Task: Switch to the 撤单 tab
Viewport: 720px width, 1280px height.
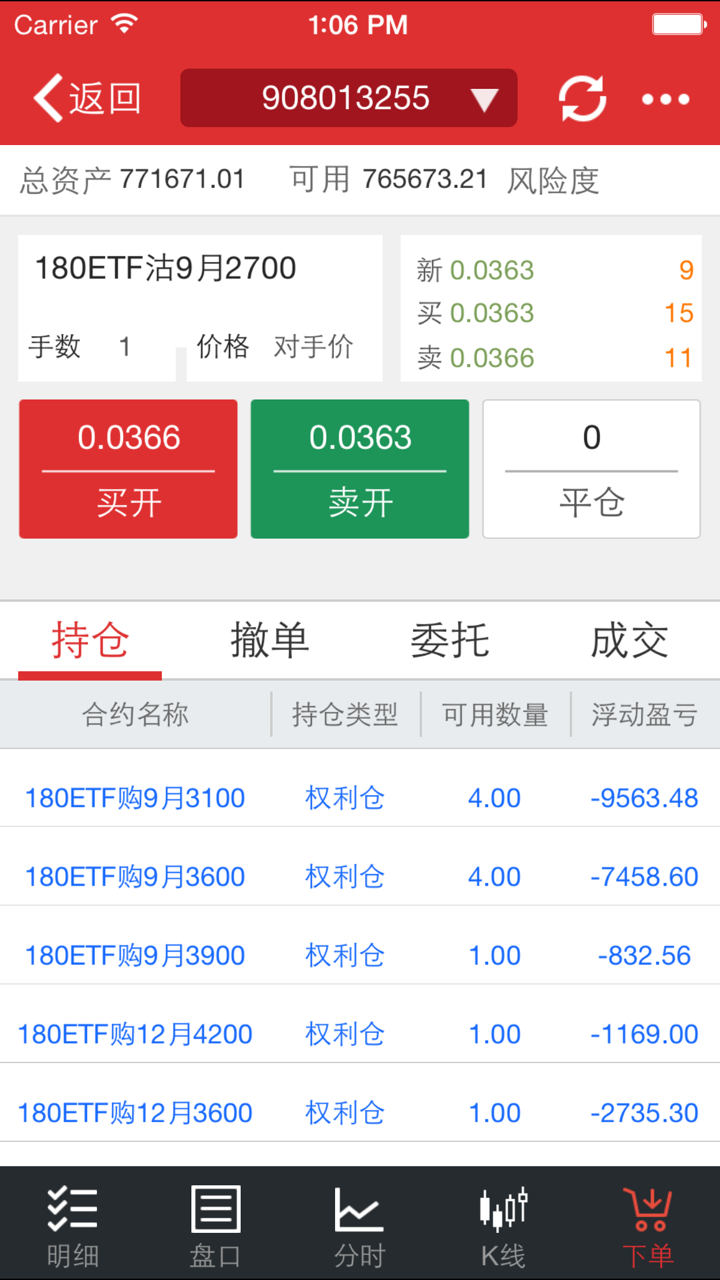Action: point(269,640)
